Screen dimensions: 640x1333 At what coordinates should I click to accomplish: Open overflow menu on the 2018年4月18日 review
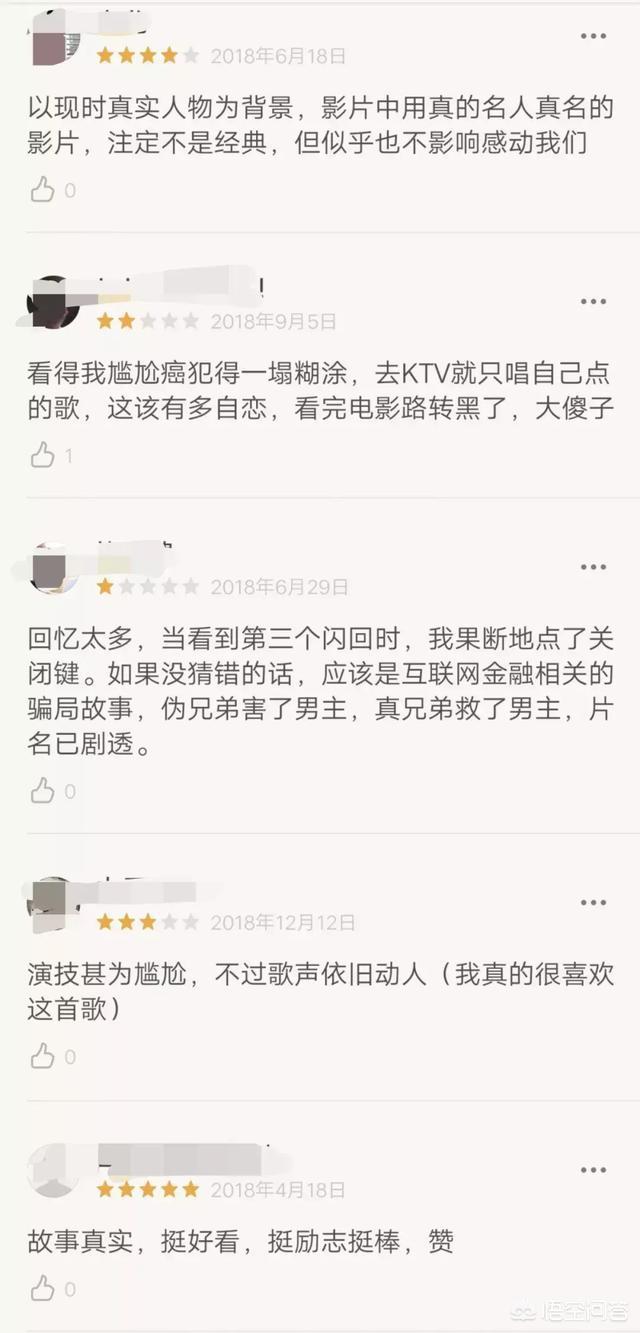[593, 1170]
